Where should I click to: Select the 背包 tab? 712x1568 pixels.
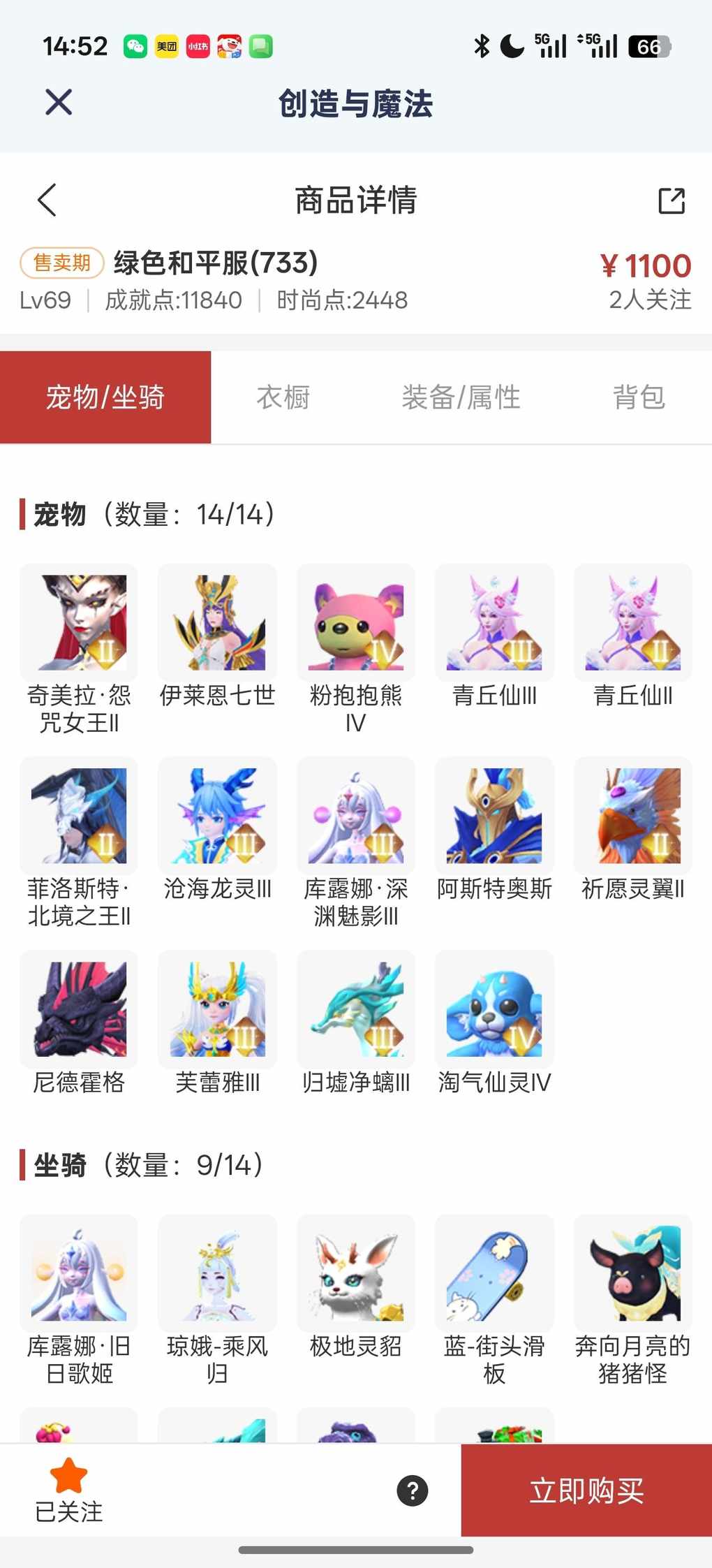[x=638, y=397]
